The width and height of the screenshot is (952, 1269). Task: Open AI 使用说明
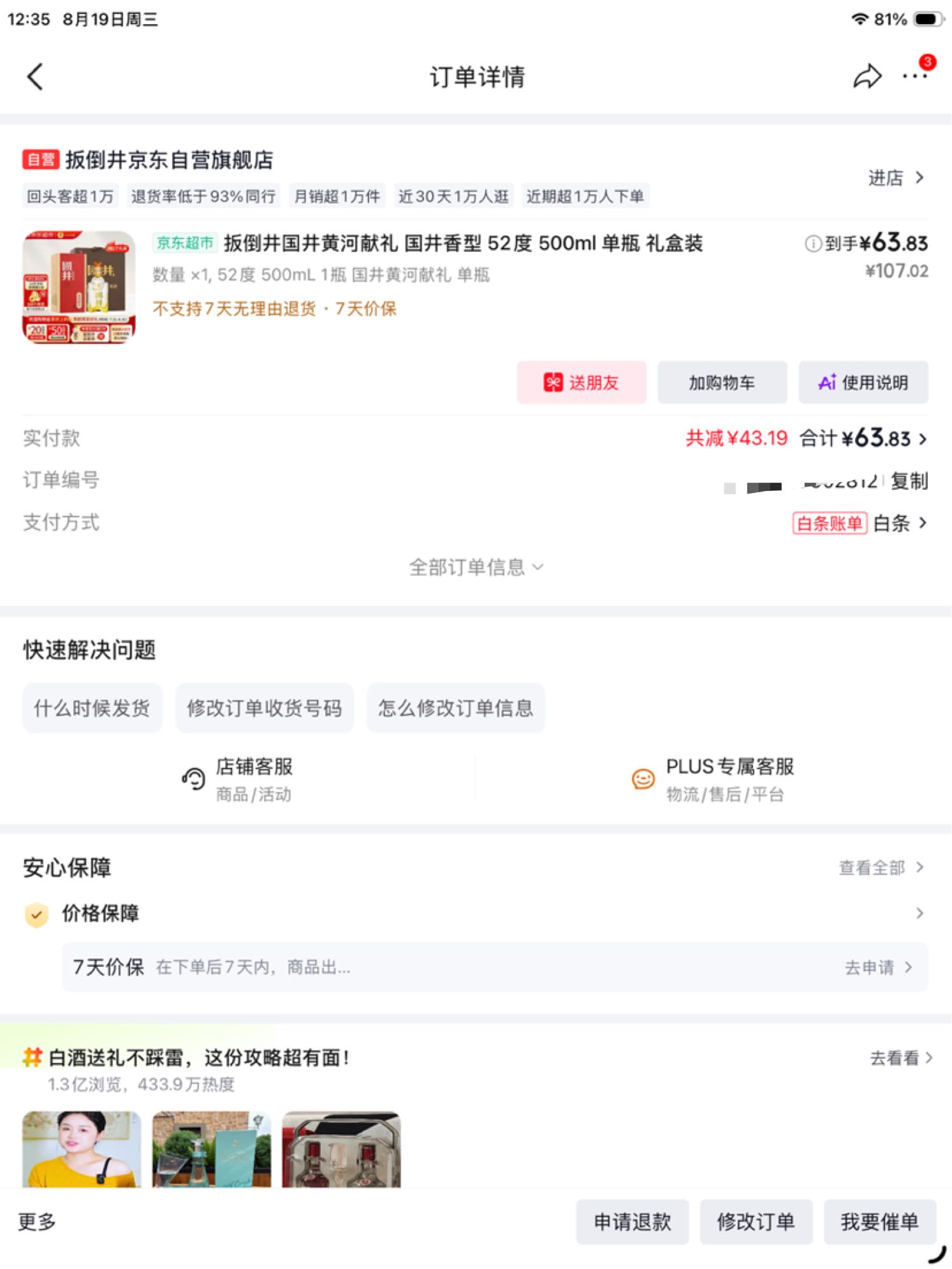coord(863,383)
